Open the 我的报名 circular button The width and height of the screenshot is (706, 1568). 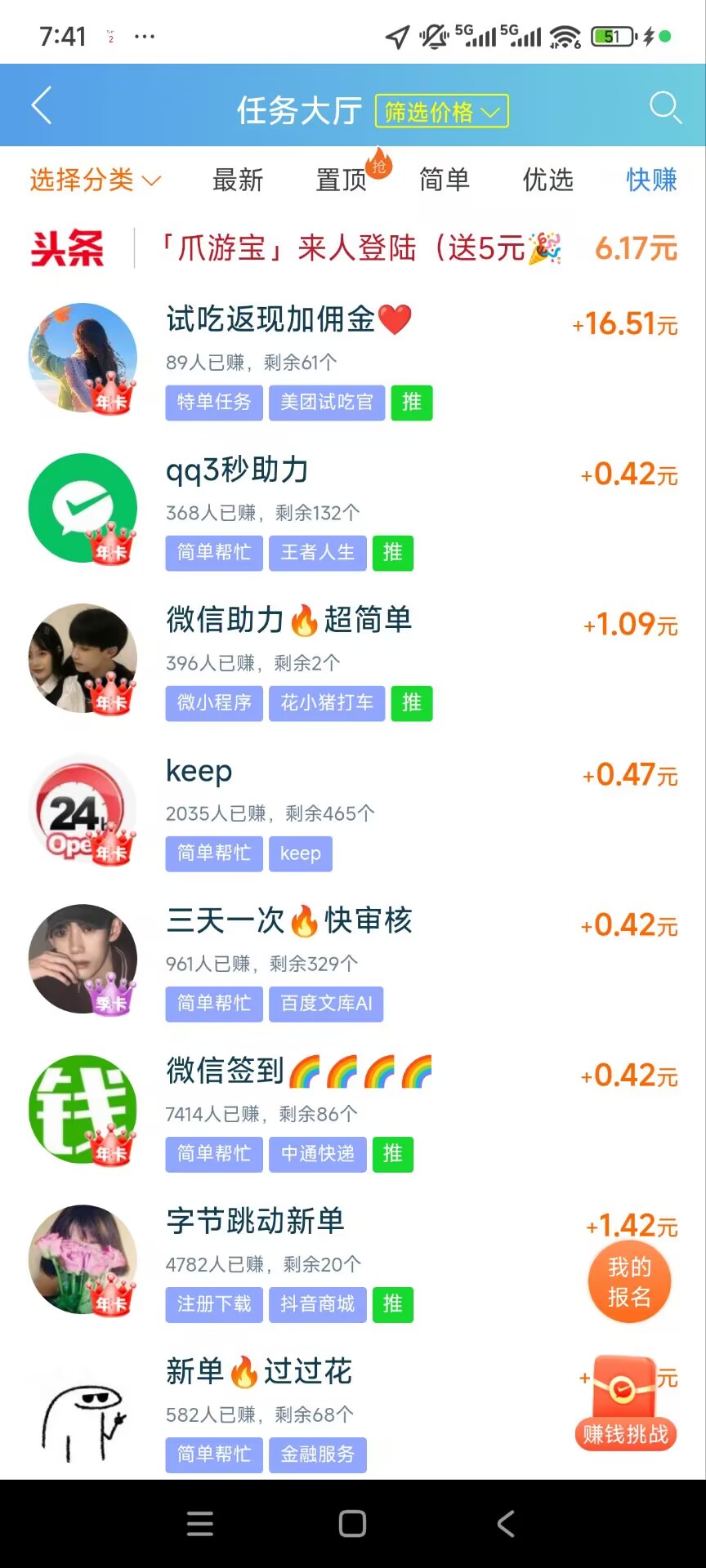coord(629,1281)
